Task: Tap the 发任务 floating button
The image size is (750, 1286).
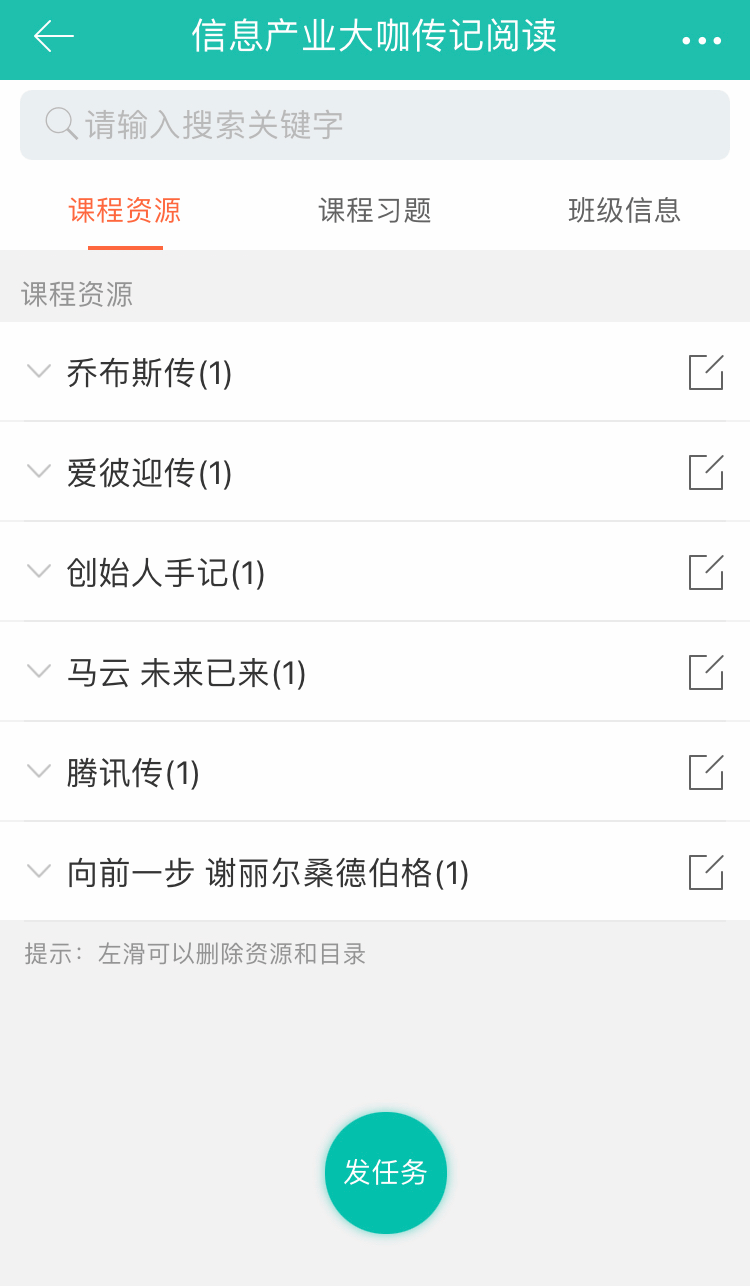Action: (x=386, y=1172)
